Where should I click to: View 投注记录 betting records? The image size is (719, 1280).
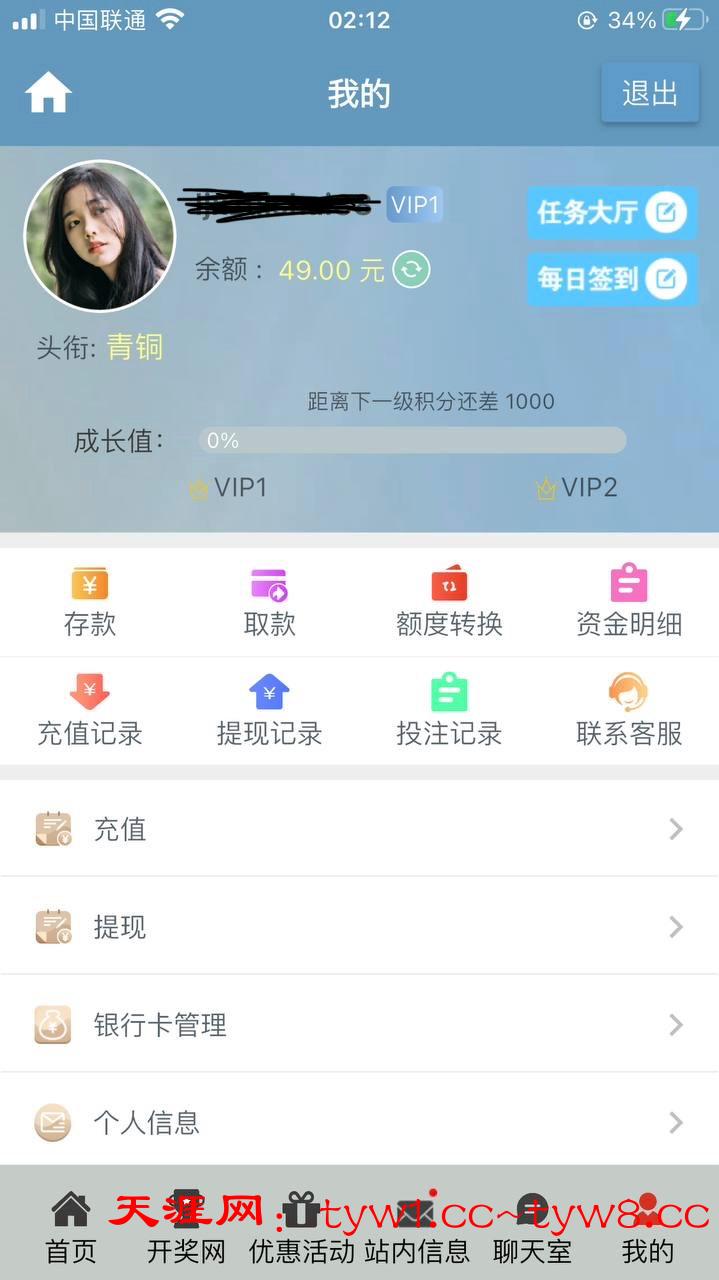click(x=449, y=712)
